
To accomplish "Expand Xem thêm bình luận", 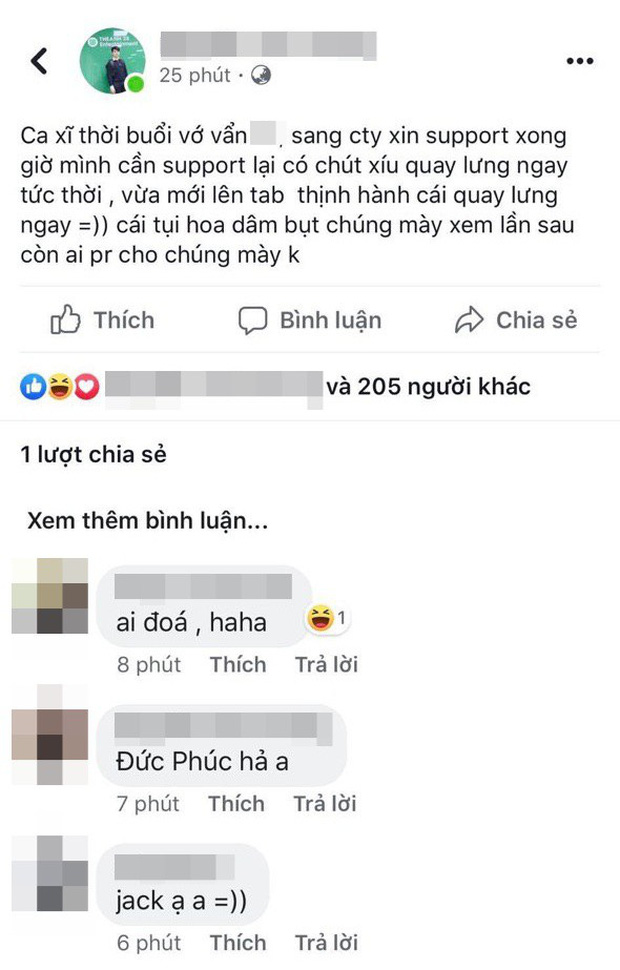I will tap(147, 520).
